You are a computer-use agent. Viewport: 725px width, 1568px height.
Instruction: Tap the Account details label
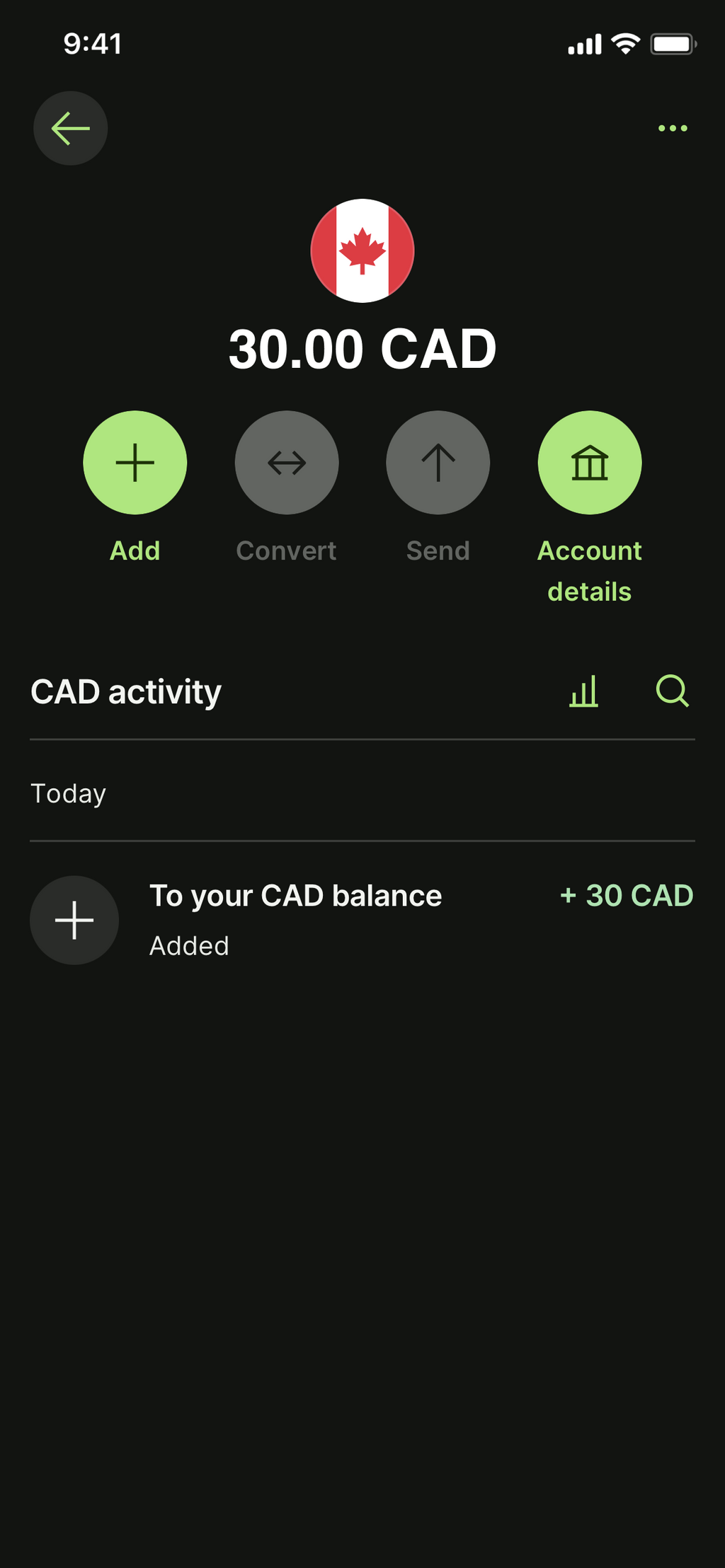pos(590,571)
